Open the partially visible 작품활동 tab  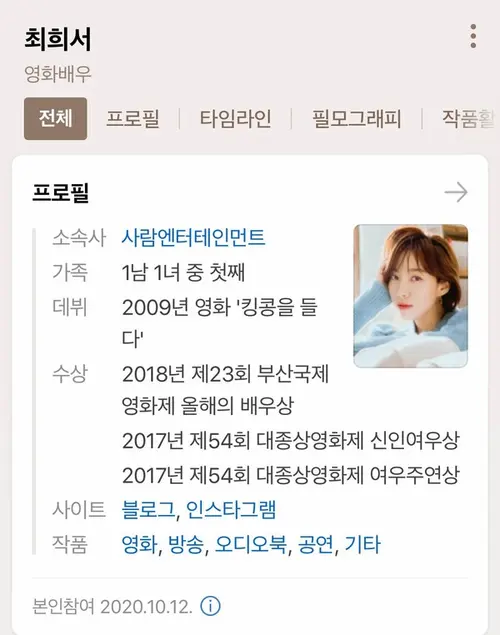point(469,119)
